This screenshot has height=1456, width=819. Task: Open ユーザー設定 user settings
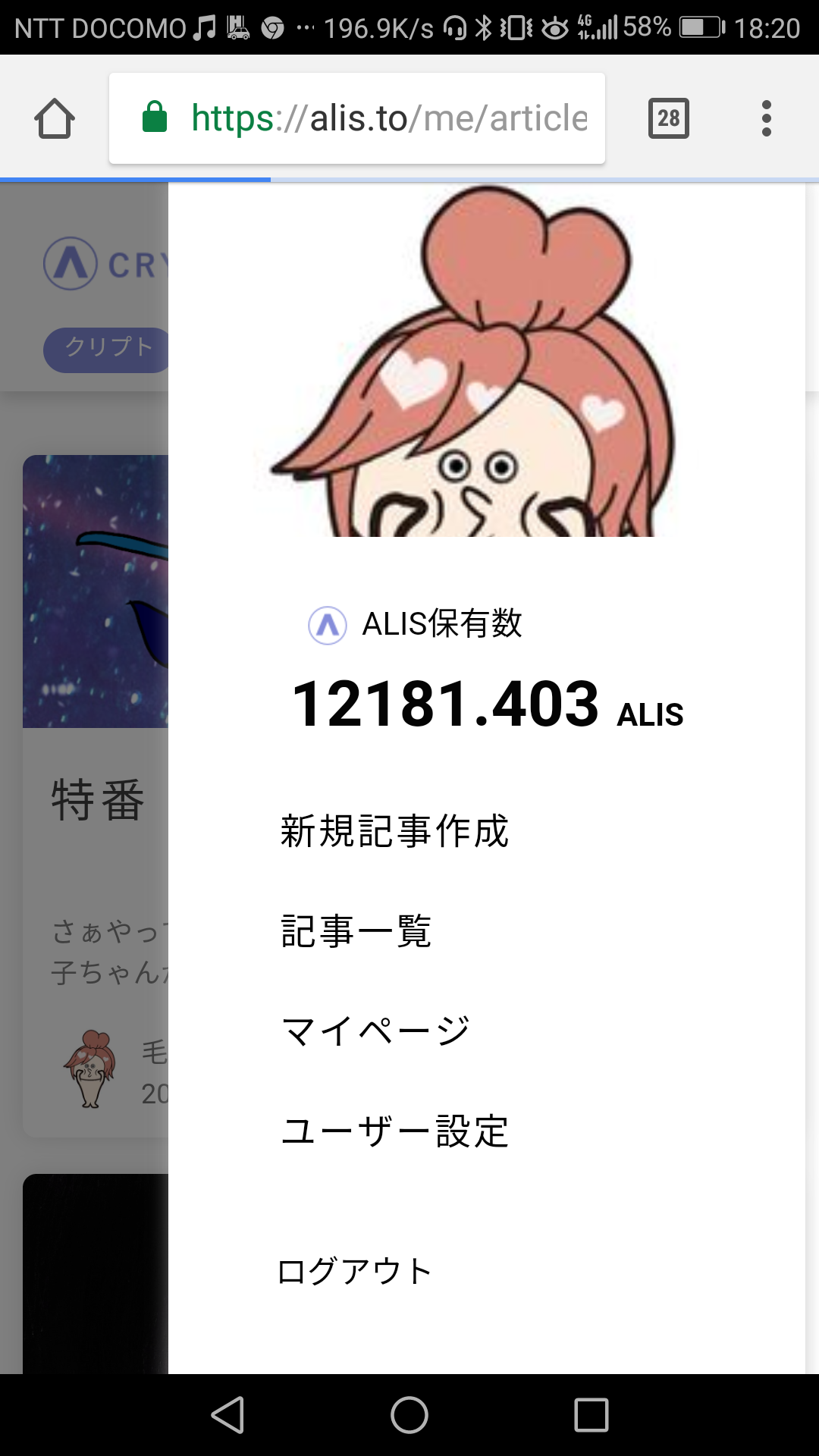pyautogui.click(x=394, y=1131)
